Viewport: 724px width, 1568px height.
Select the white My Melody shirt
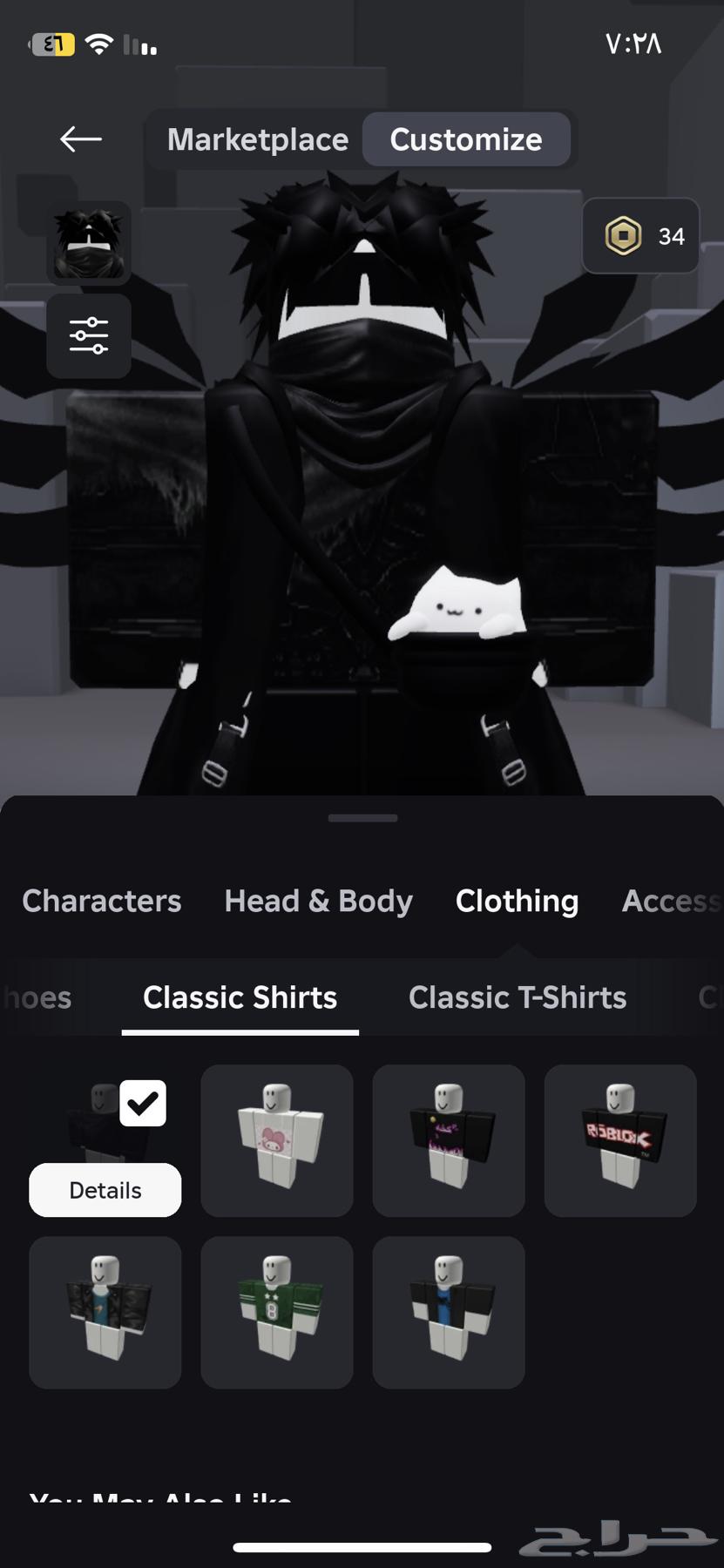(276, 1139)
